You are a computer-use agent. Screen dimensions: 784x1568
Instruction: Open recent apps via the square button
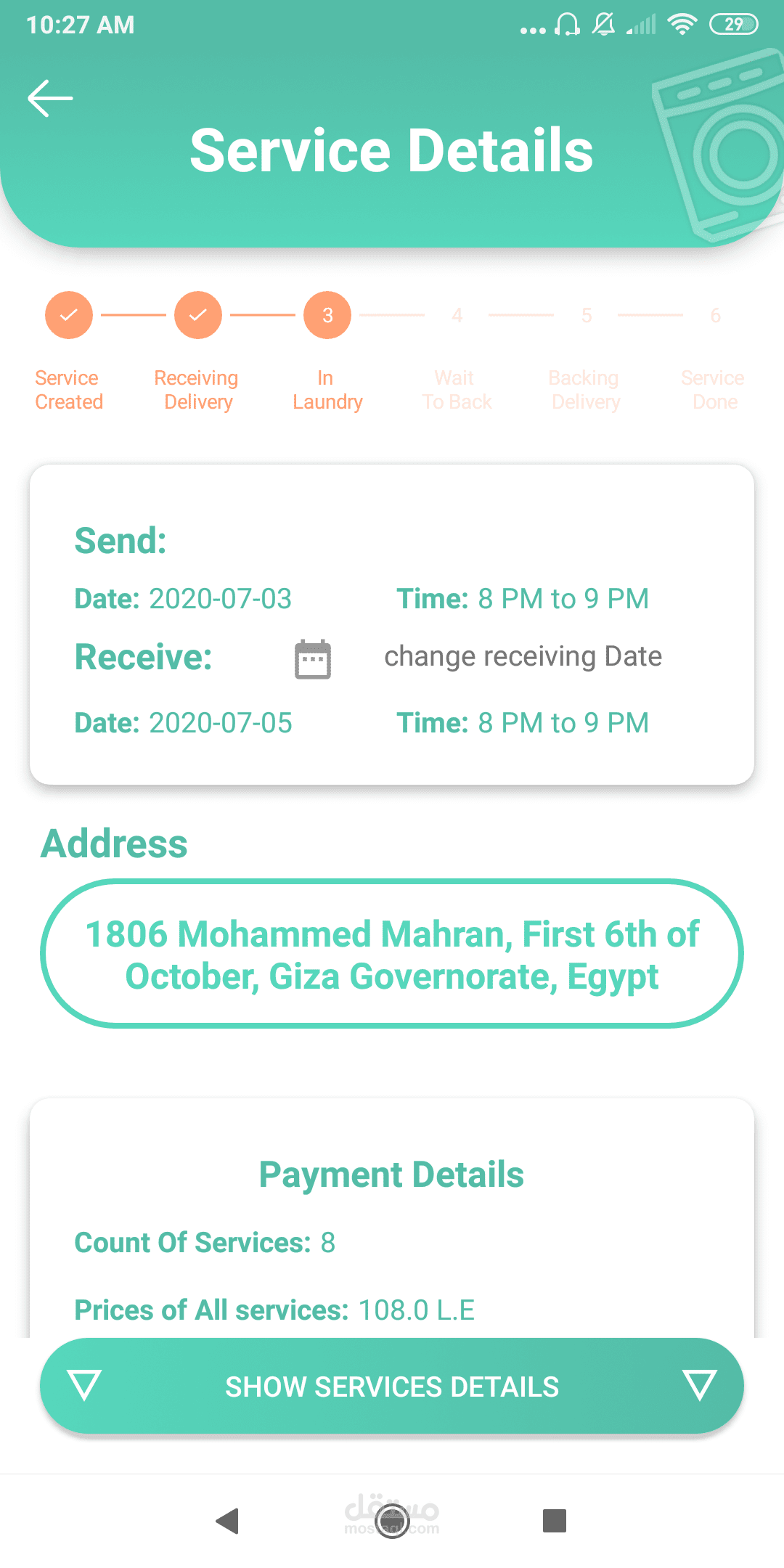(555, 1520)
